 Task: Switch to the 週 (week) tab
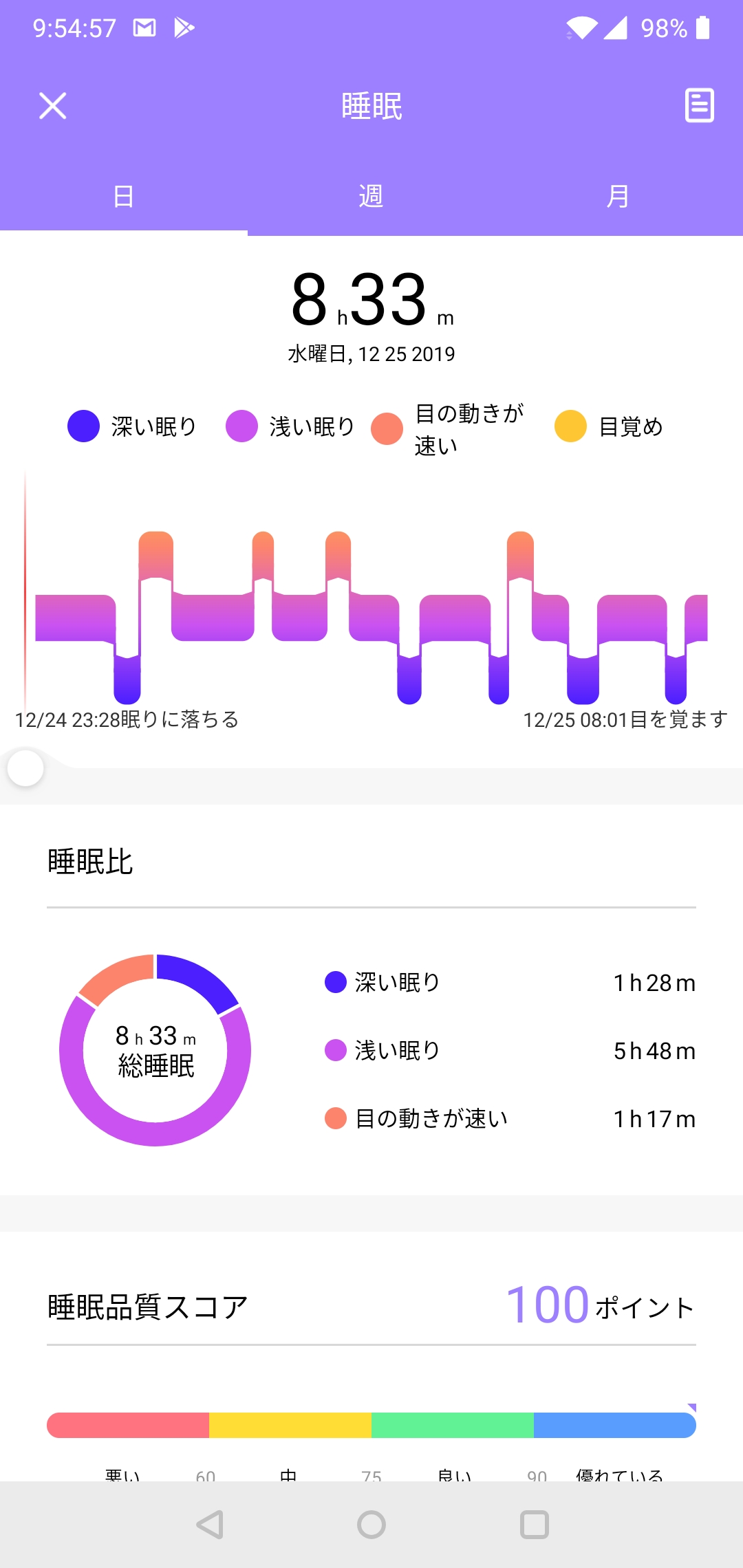[371, 197]
